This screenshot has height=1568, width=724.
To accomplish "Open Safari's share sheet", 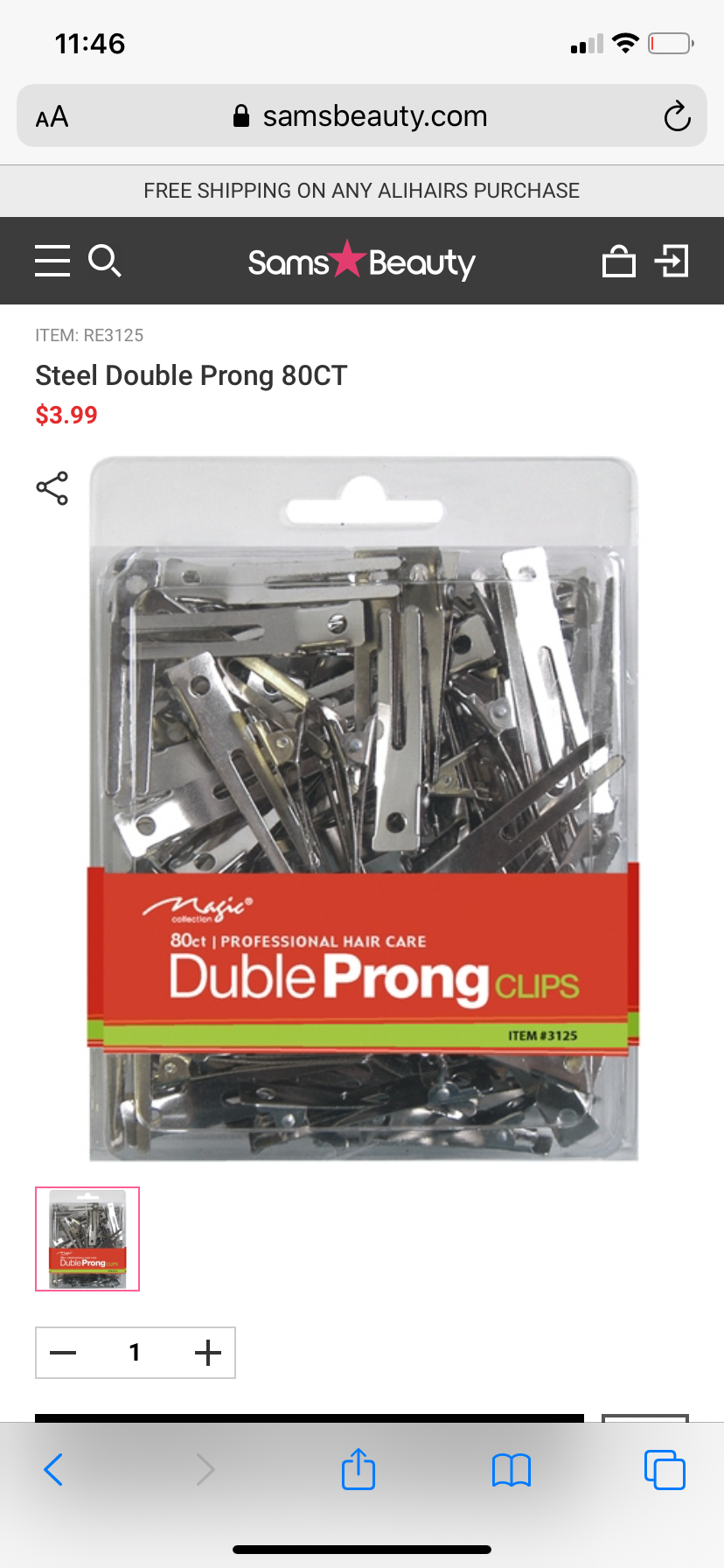I will (358, 1469).
